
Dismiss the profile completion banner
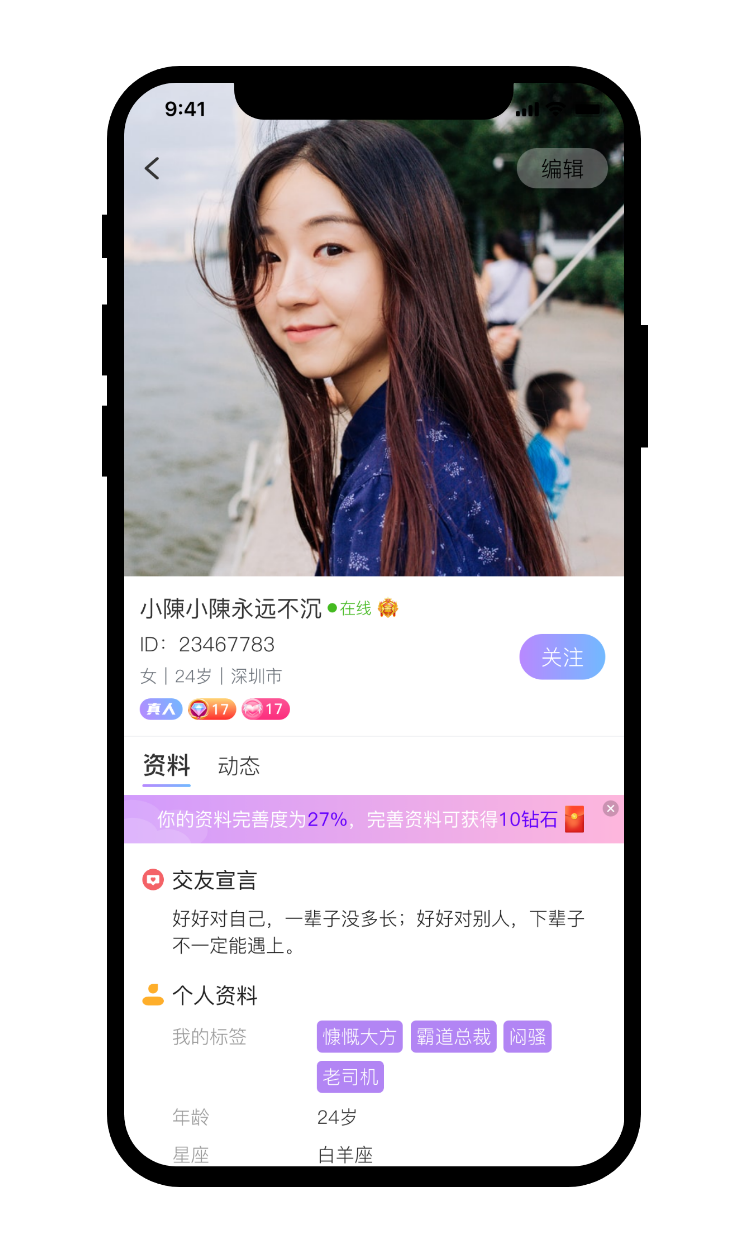(610, 808)
